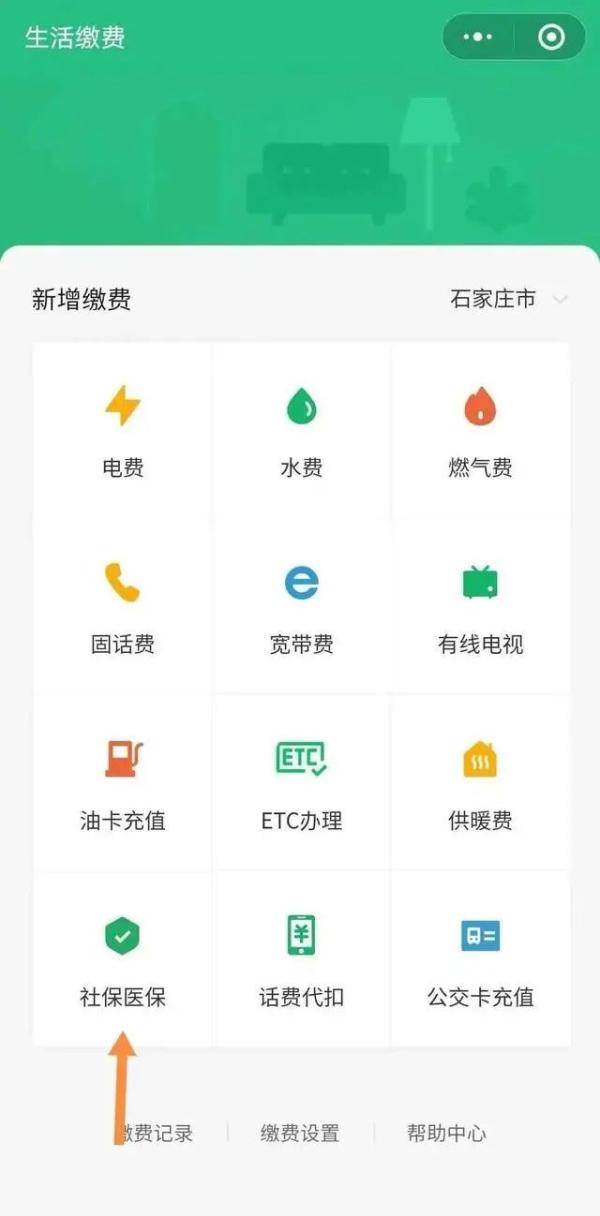Choose 公交卡充值 transit card top-up
Viewport: 600px width, 1216px height.
point(480,959)
